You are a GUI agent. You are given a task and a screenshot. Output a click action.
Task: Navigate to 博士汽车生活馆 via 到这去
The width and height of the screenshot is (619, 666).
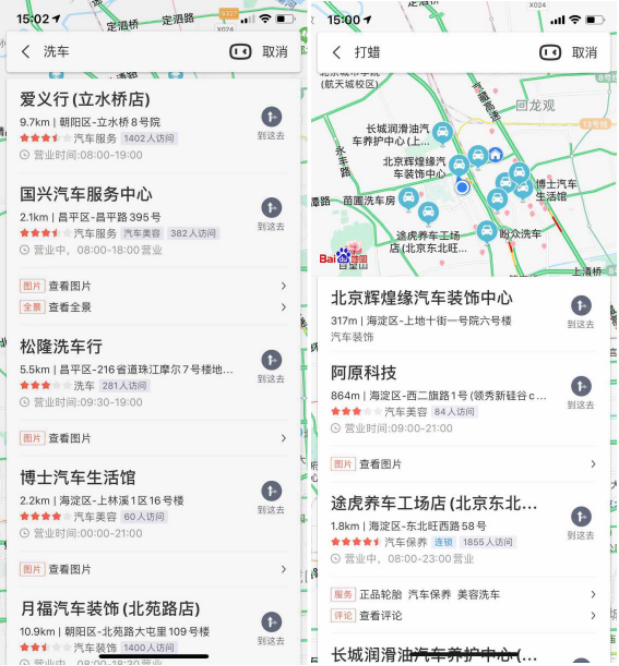click(x=271, y=497)
